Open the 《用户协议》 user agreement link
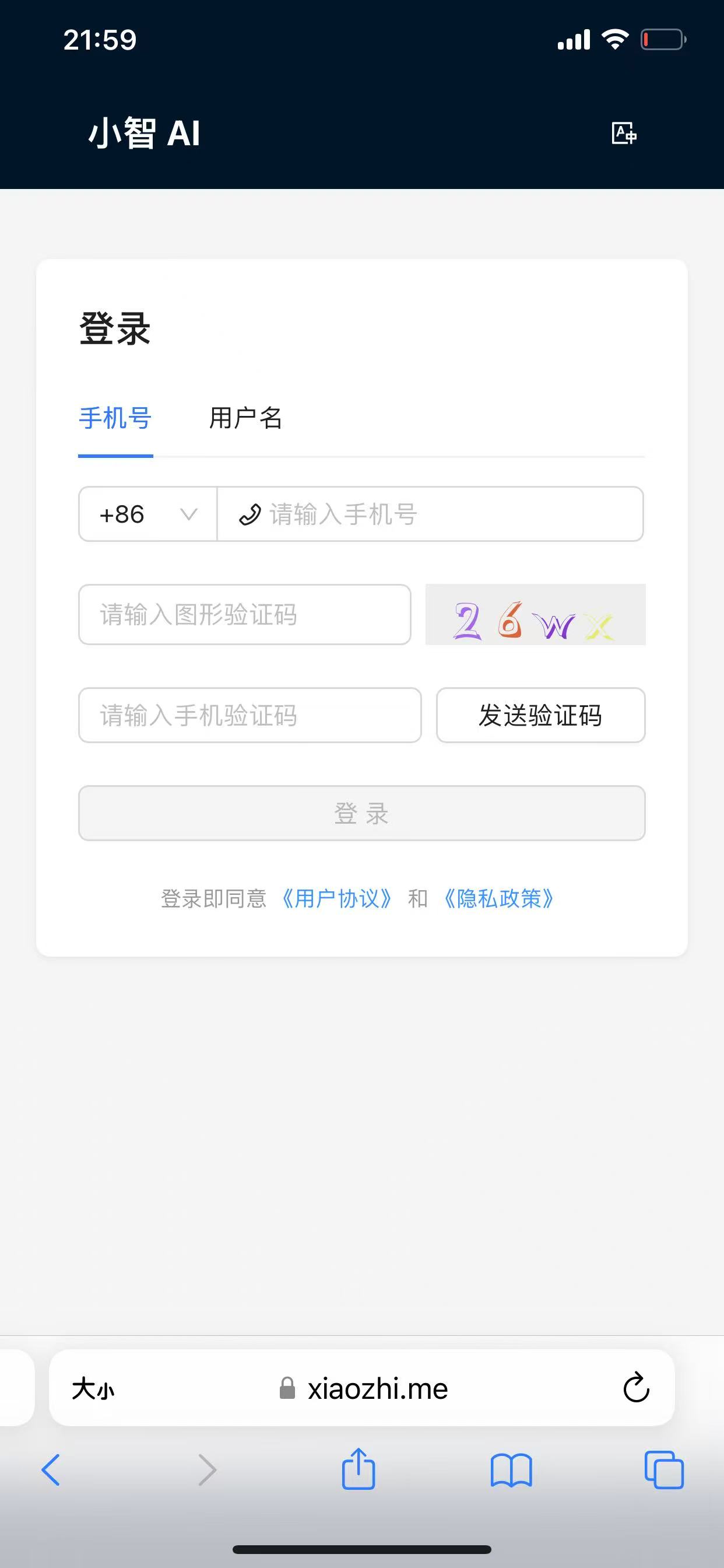The image size is (724, 1568). (x=336, y=898)
